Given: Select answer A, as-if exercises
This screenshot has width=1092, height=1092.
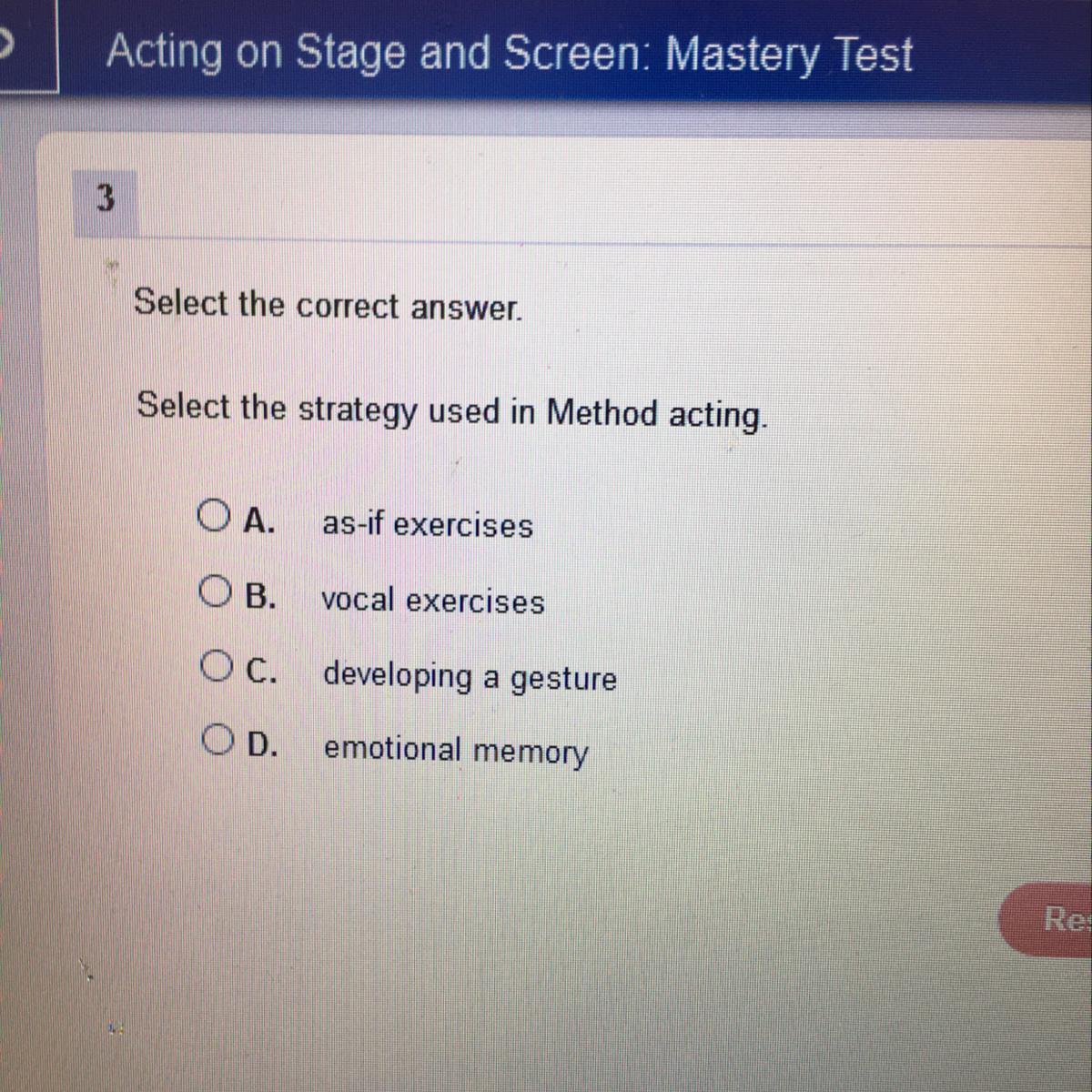Looking at the screenshot, I should click(213, 518).
